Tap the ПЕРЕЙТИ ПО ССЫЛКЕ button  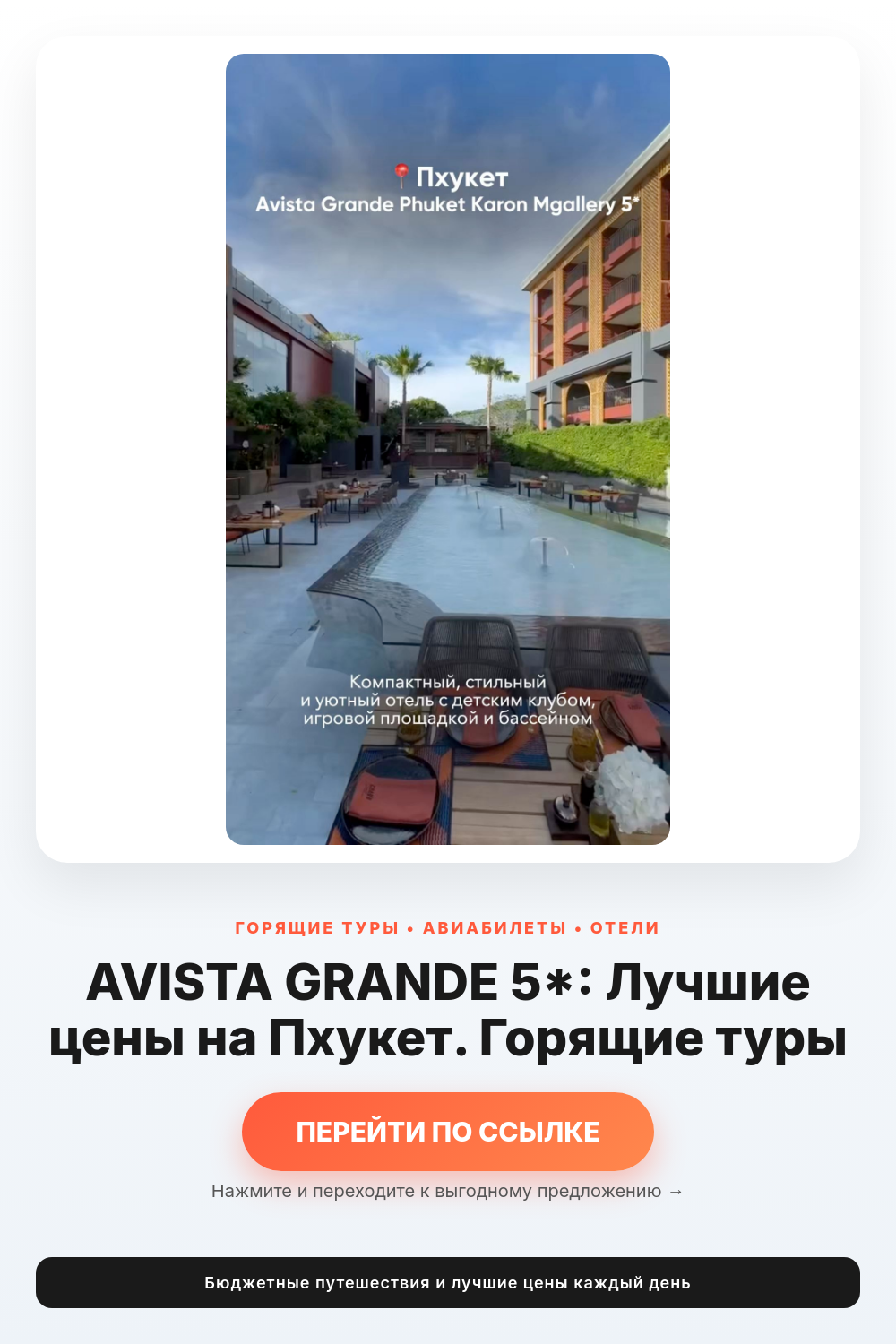(448, 1131)
